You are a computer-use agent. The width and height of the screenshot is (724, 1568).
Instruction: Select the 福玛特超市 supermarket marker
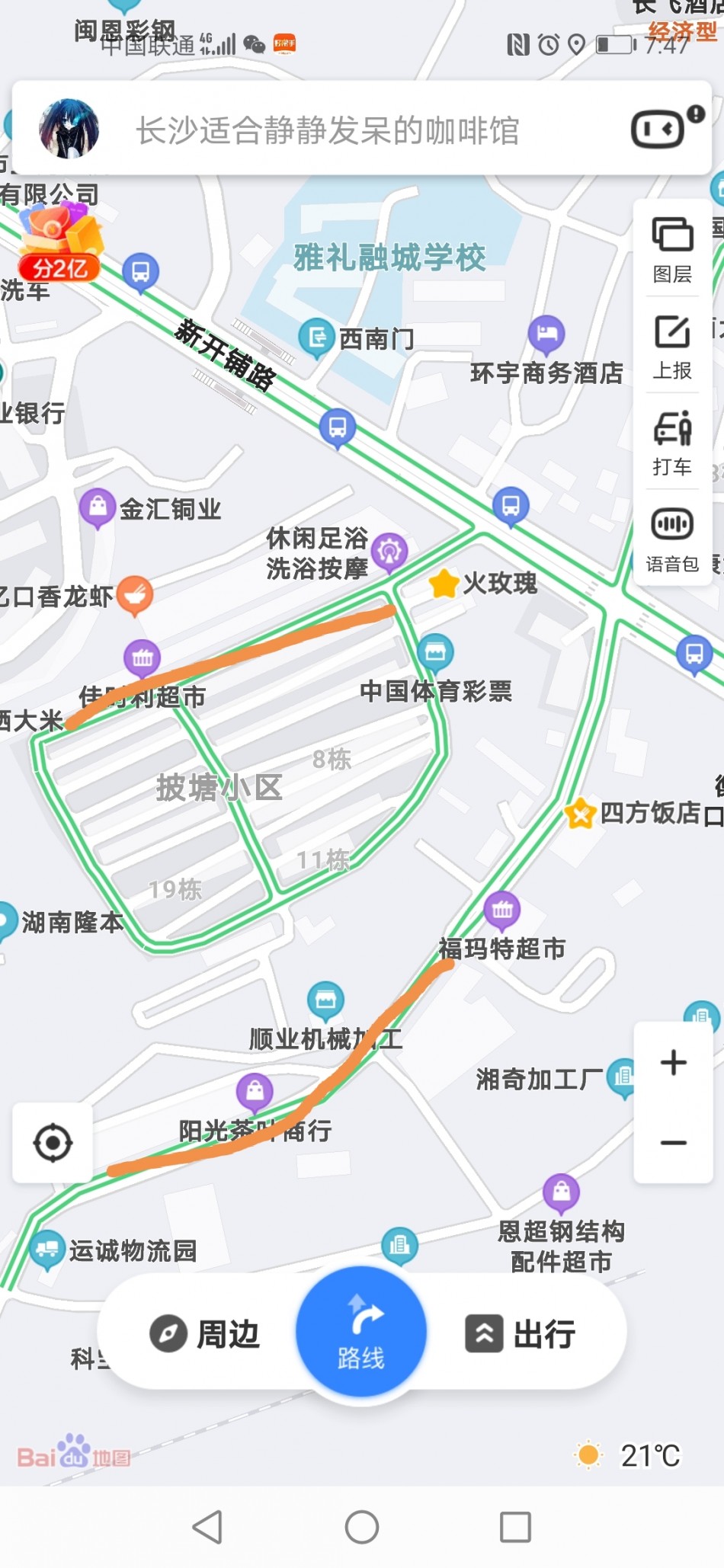tap(502, 910)
